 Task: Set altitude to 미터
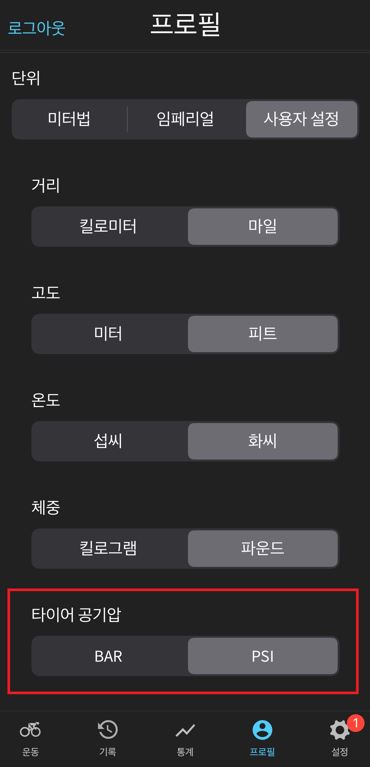[109, 334]
